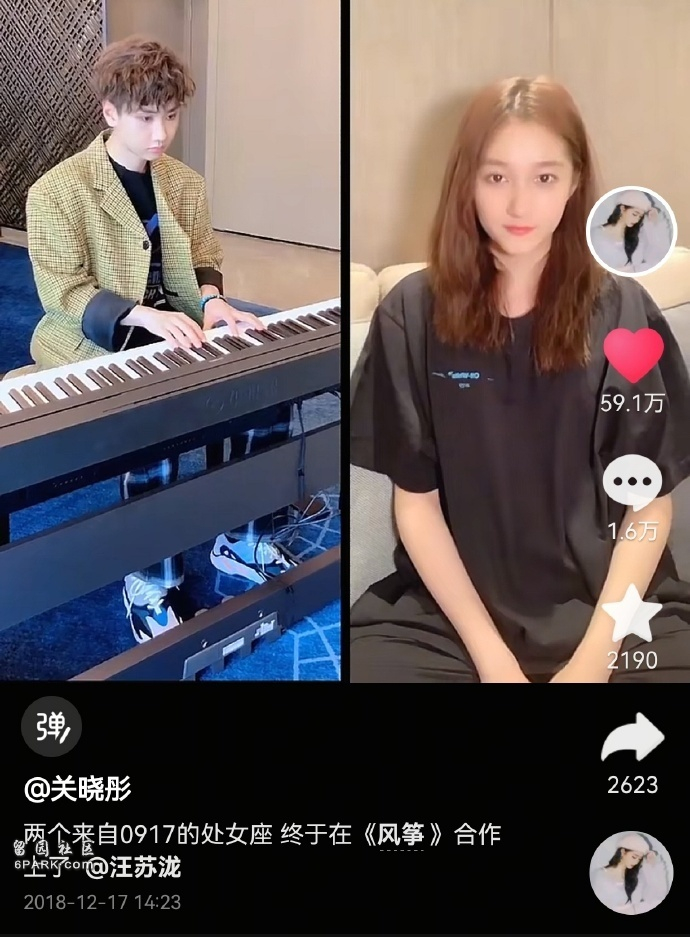690x937 pixels.
Task: Favorite the video with the star icon
Action: click(632, 615)
